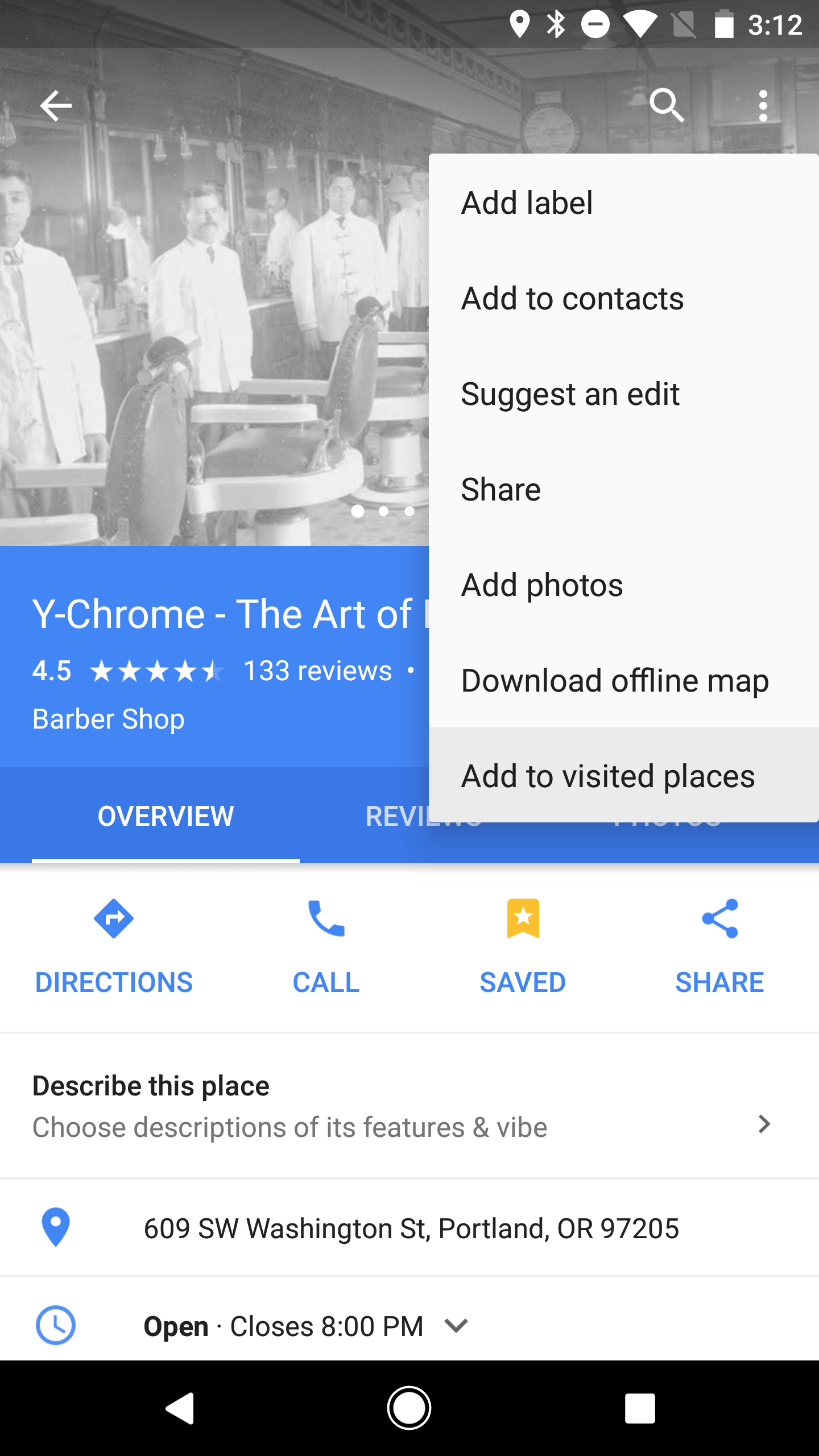Viewport: 819px width, 1456px height.
Task: Choose Add photos option
Action: (x=623, y=585)
